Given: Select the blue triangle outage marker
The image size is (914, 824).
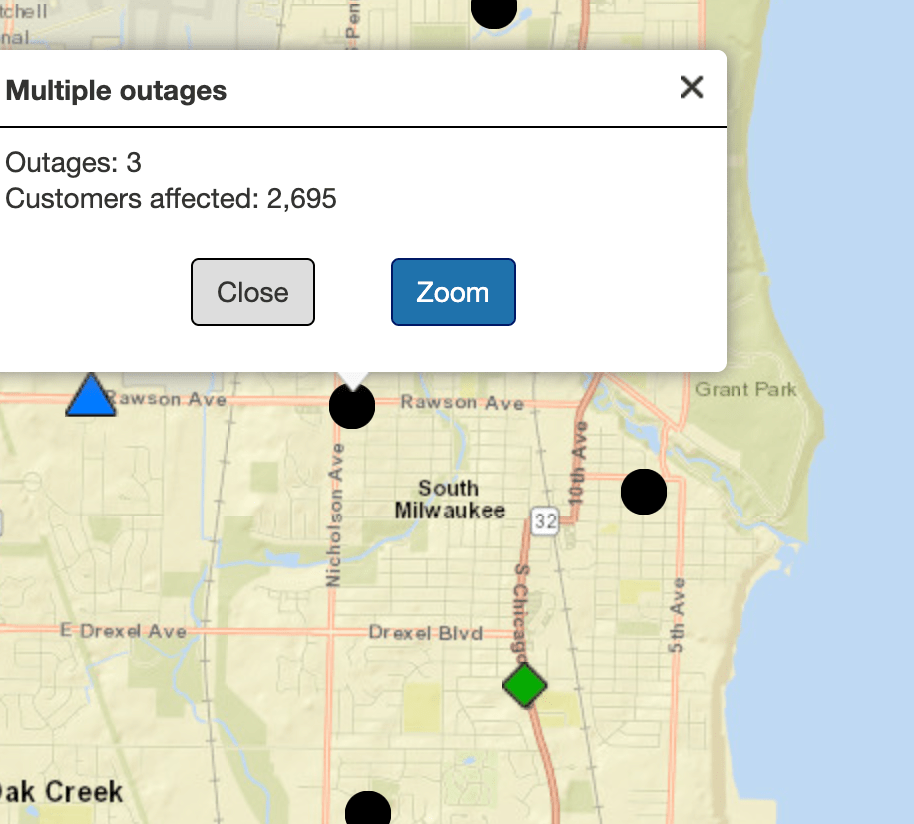Looking at the screenshot, I should coord(91,397).
